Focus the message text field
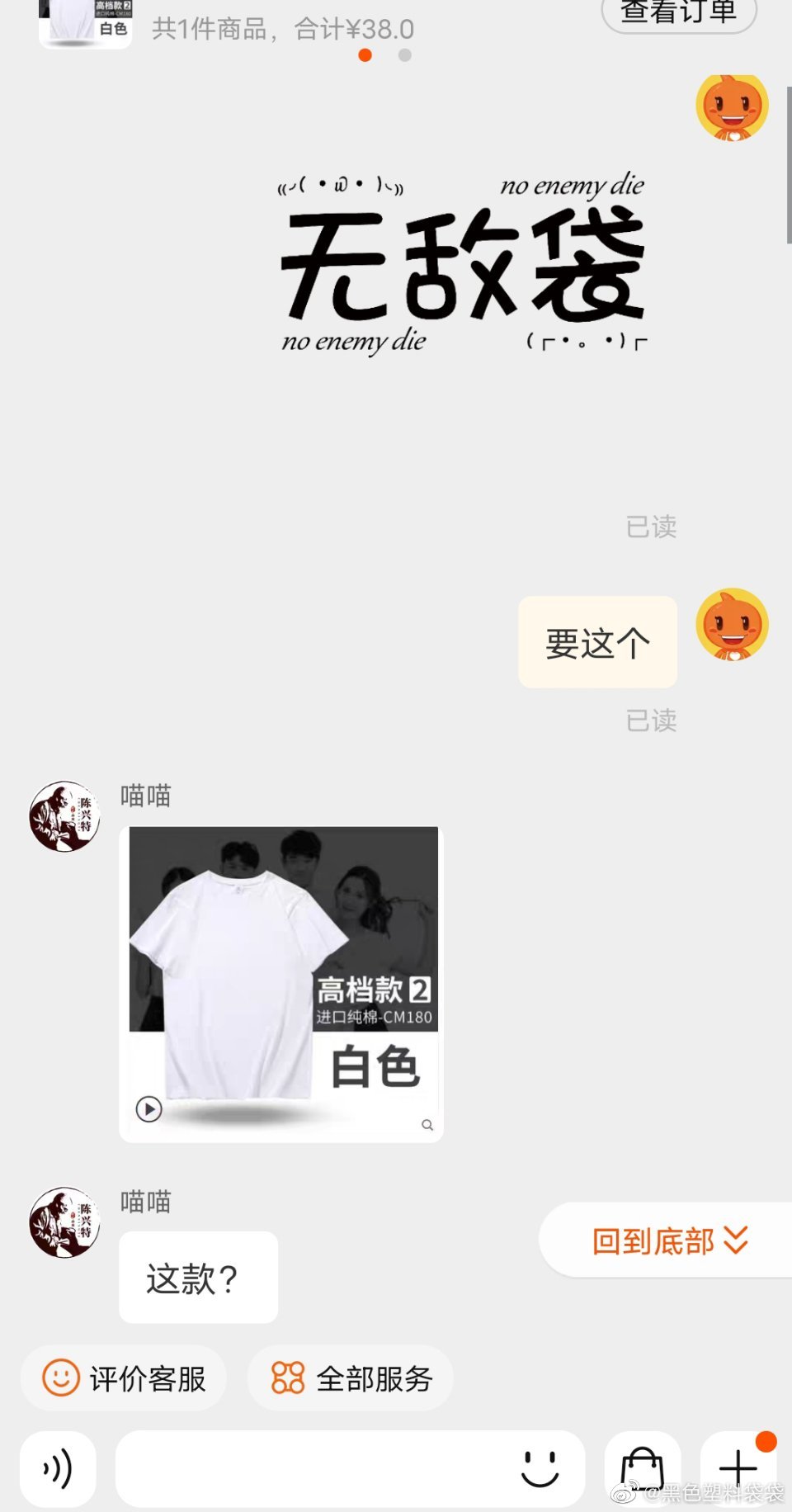Image resolution: width=792 pixels, height=1512 pixels. click(313, 1469)
